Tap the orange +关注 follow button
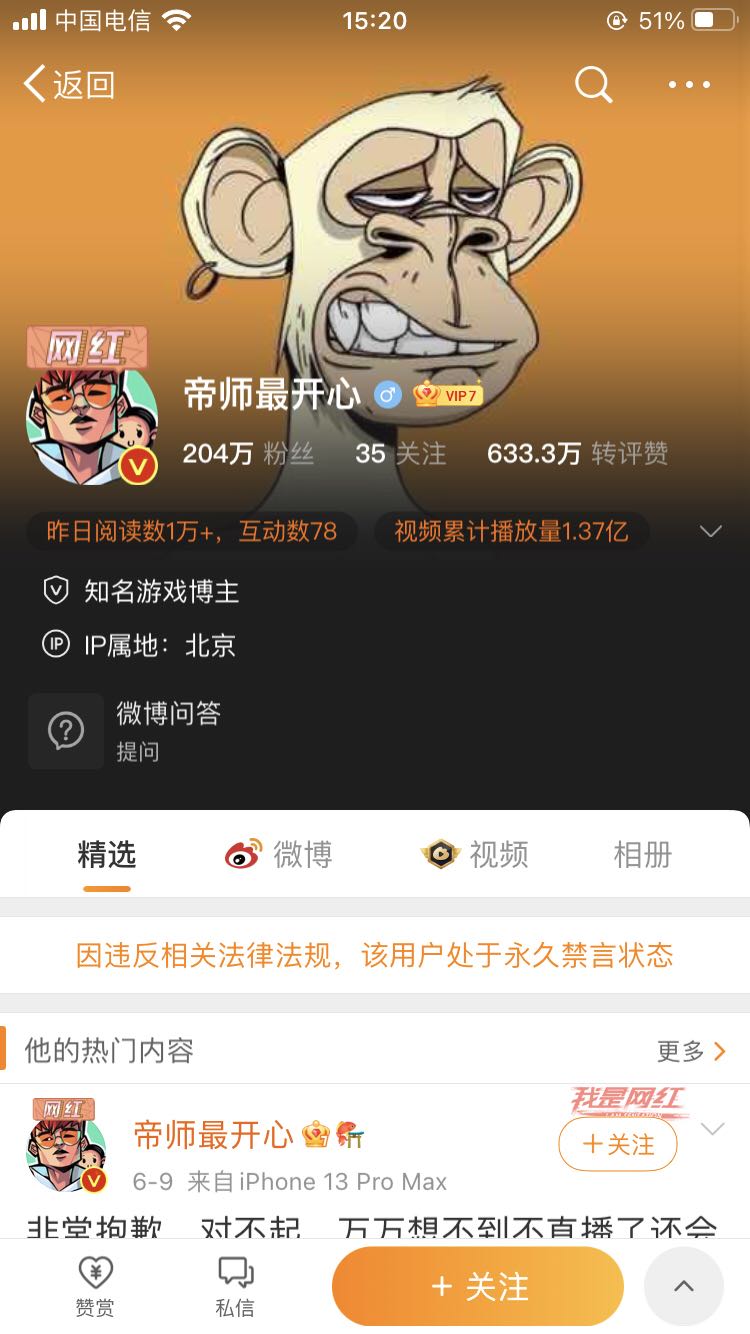The height and width of the screenshot is (1334, 750). tap(477, 1287)
